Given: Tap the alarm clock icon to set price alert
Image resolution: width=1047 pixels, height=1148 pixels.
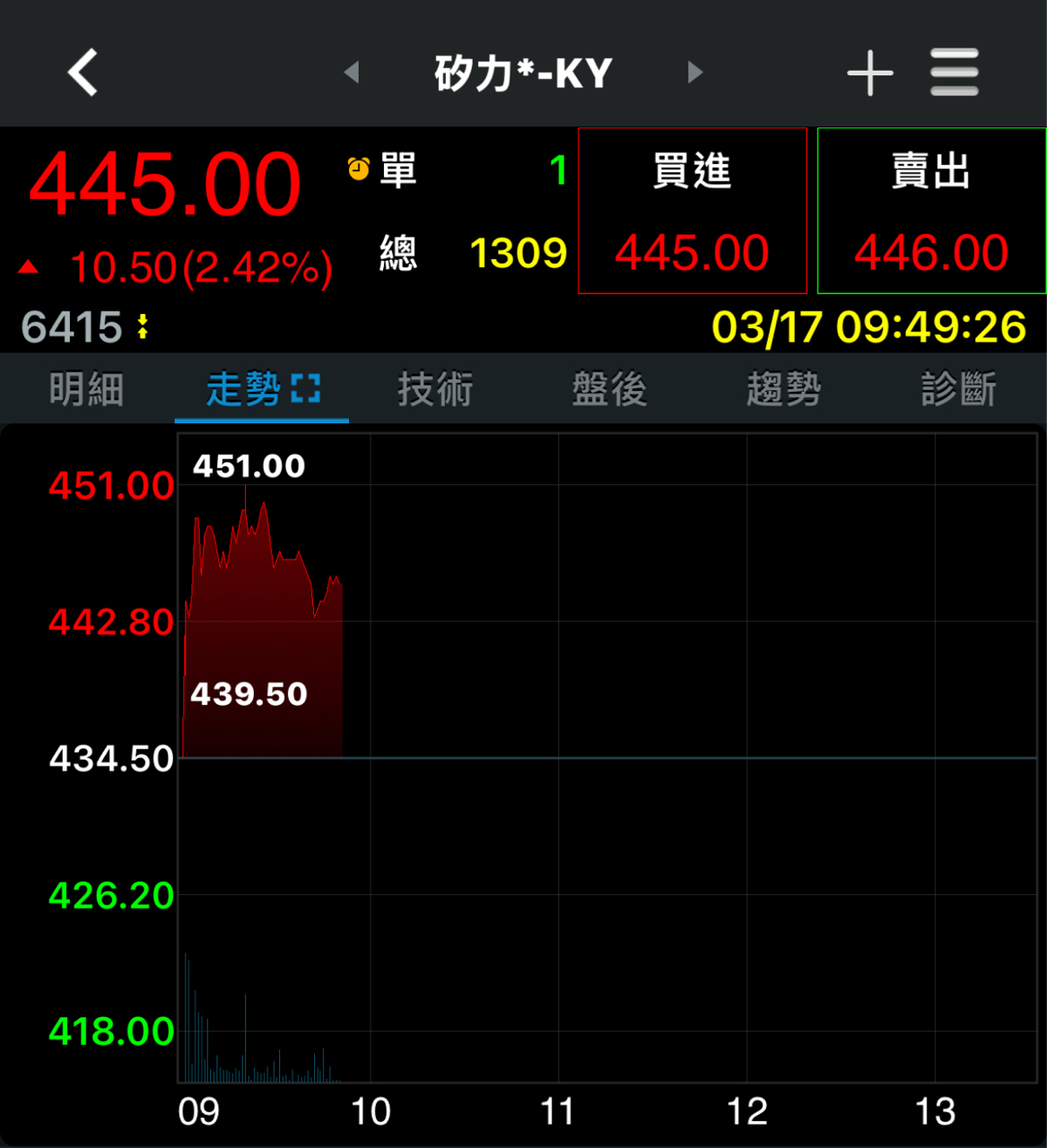Looking at the screenshot, I should pyautogui.click(x=358, y=168).
